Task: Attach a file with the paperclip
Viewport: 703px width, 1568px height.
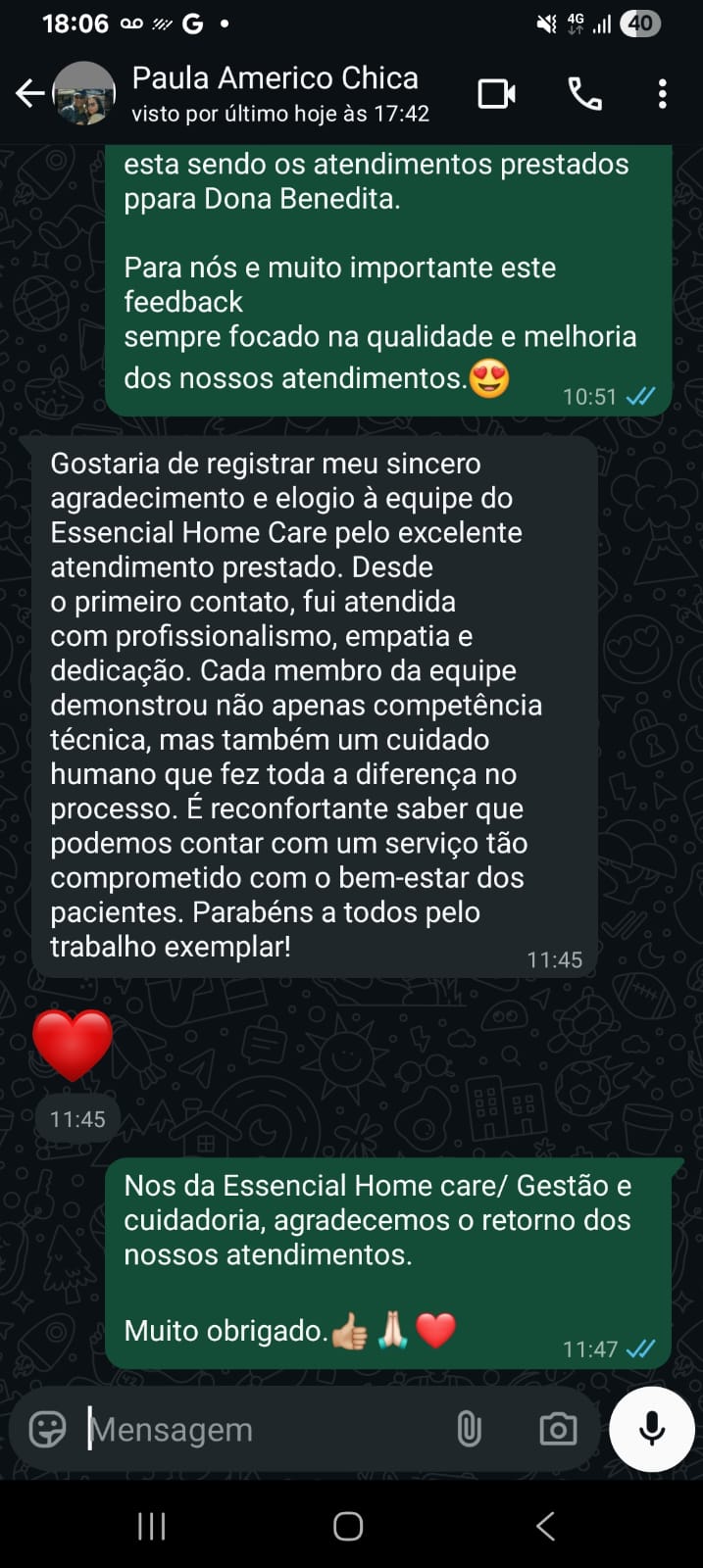Action: pyautogui.click(x=469, y=1429)
